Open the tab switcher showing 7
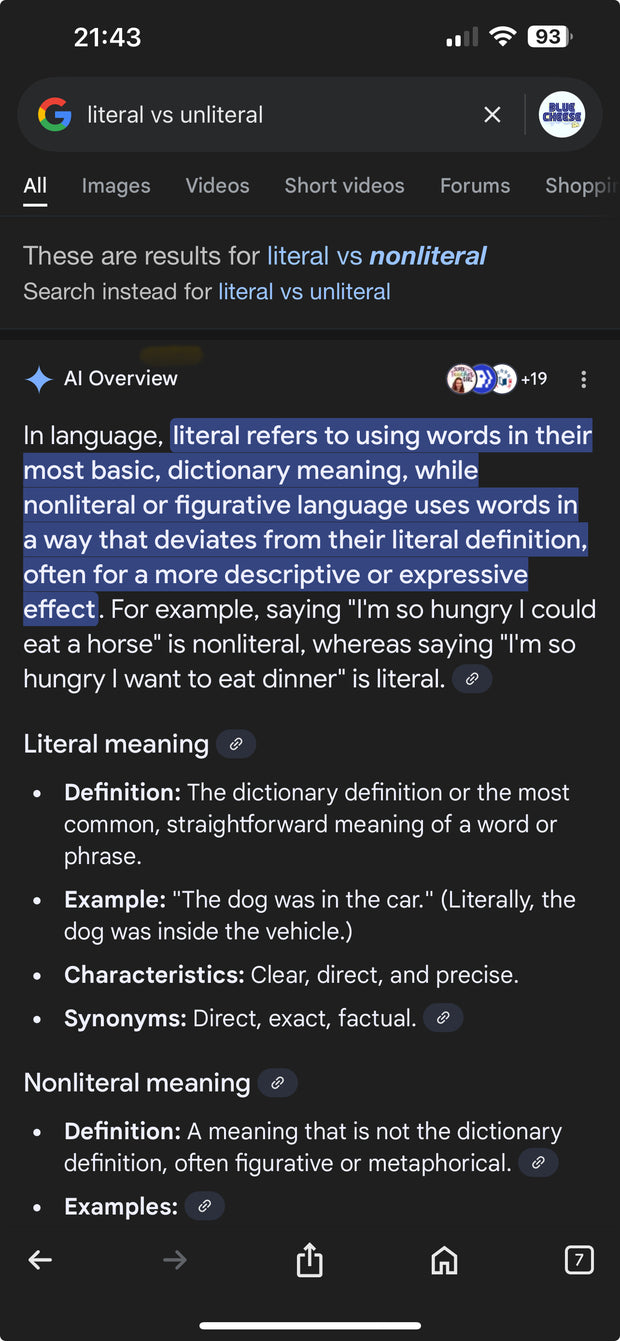This screenshot has height=1341, width=620. point(579,1260)
